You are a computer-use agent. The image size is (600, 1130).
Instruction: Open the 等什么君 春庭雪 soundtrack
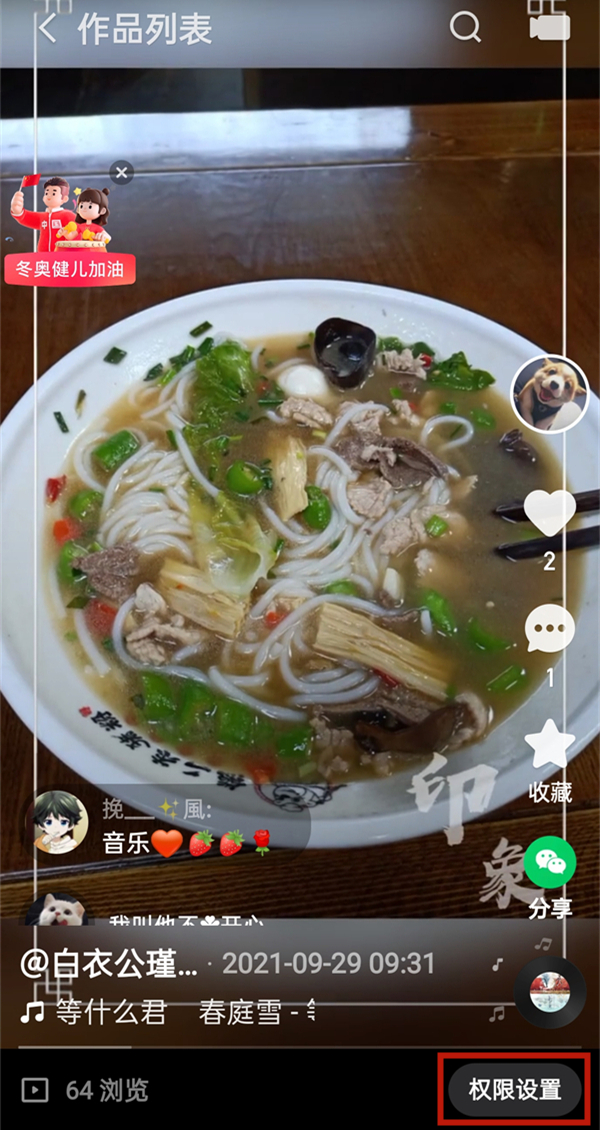click(x=168, y=1012)
